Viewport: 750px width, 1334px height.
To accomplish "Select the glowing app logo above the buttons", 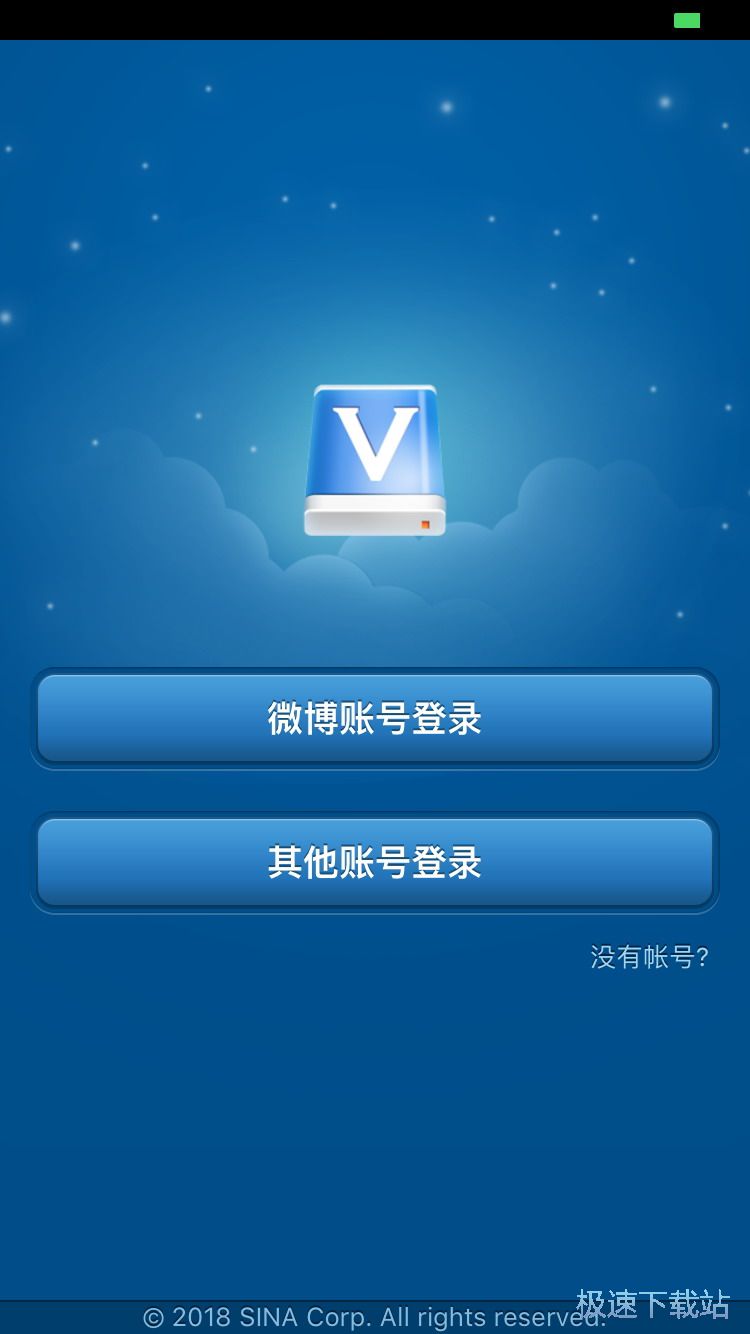I will pos(375,460).
